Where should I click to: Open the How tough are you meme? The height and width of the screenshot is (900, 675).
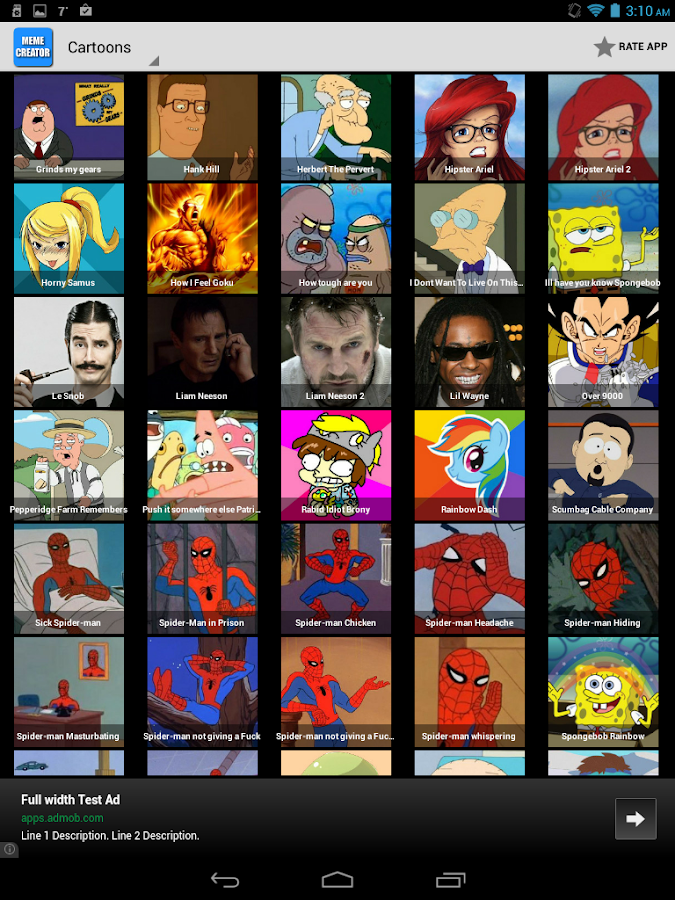[336, 238]
